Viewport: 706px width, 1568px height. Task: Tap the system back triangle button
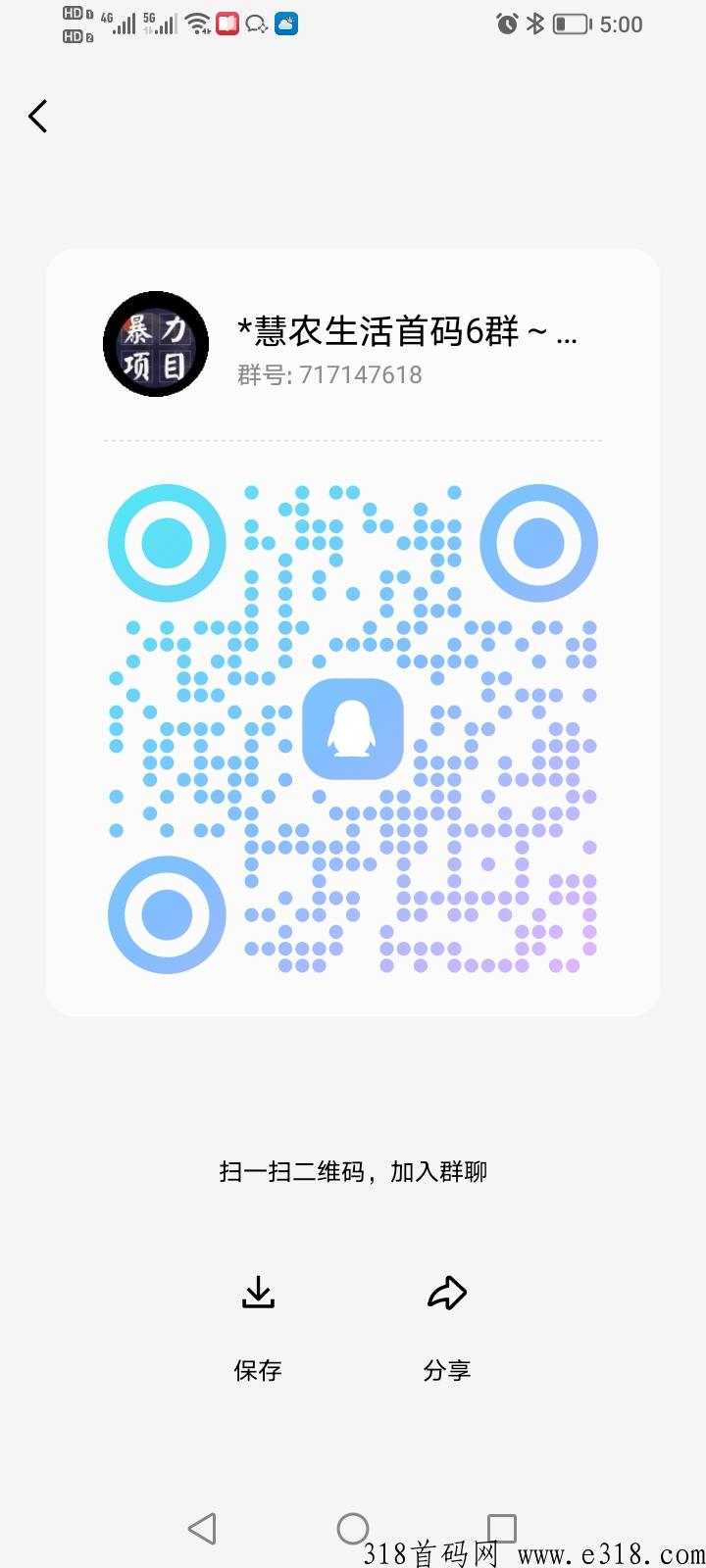202,1528
